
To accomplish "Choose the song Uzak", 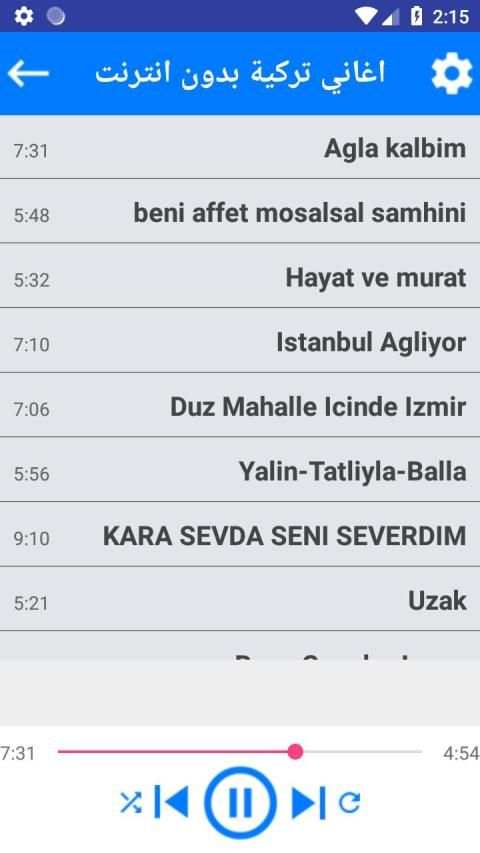I will [240, 599].
